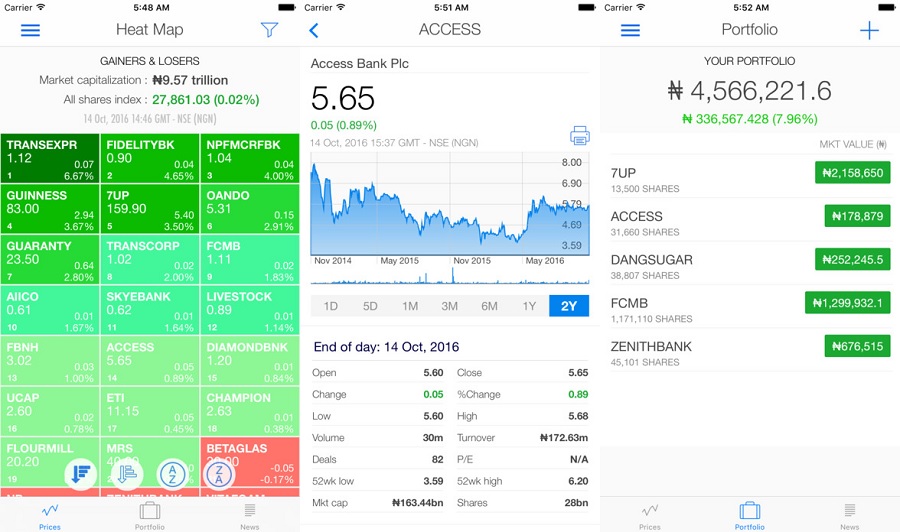Tap the ₦2,158,650 market value badge
Image resolution: width=900 pixels, height=532 pixels.
[x=852, y=173]
